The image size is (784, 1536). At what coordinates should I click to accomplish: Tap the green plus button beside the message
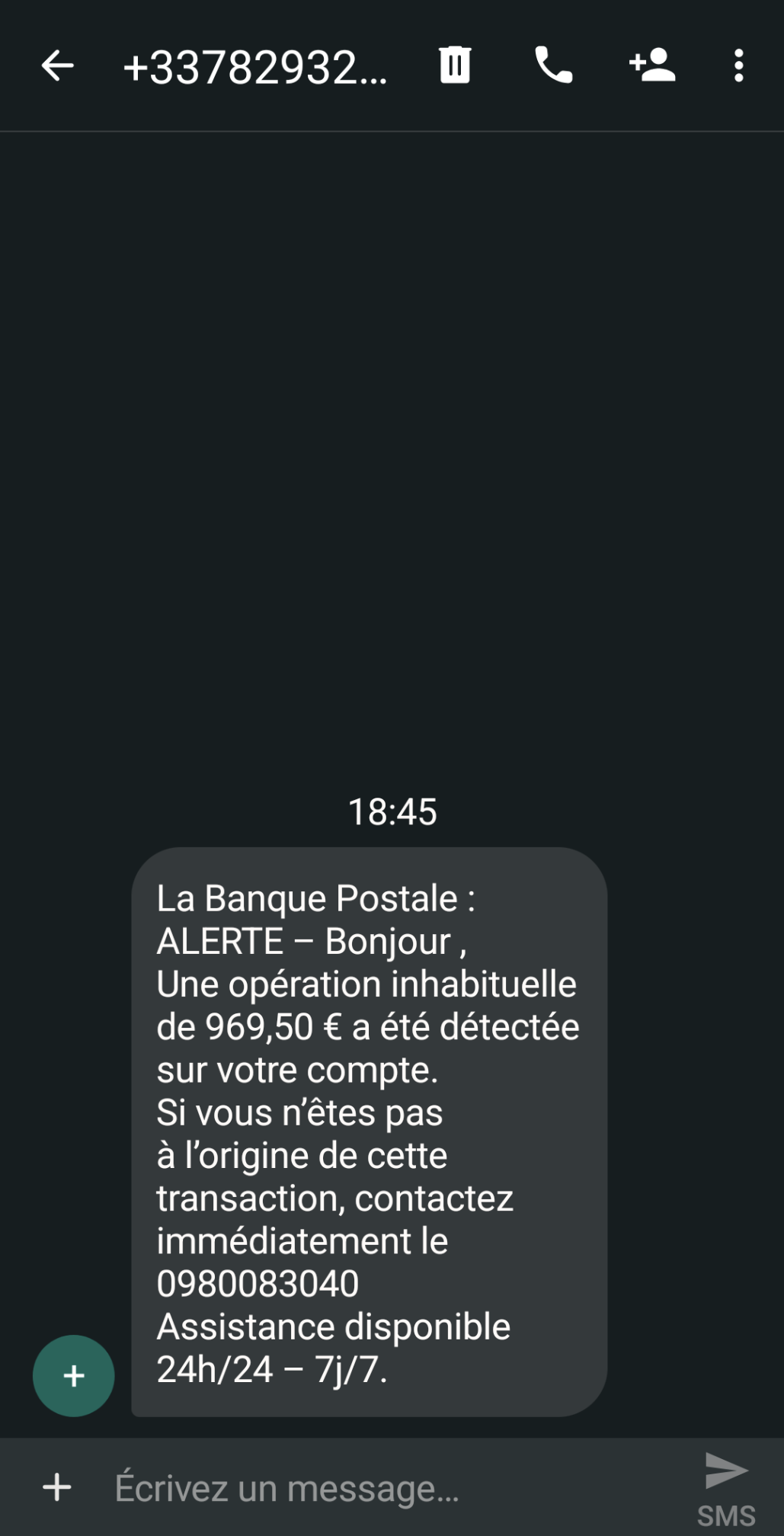pyautogui.click(x=74, y=1375)
